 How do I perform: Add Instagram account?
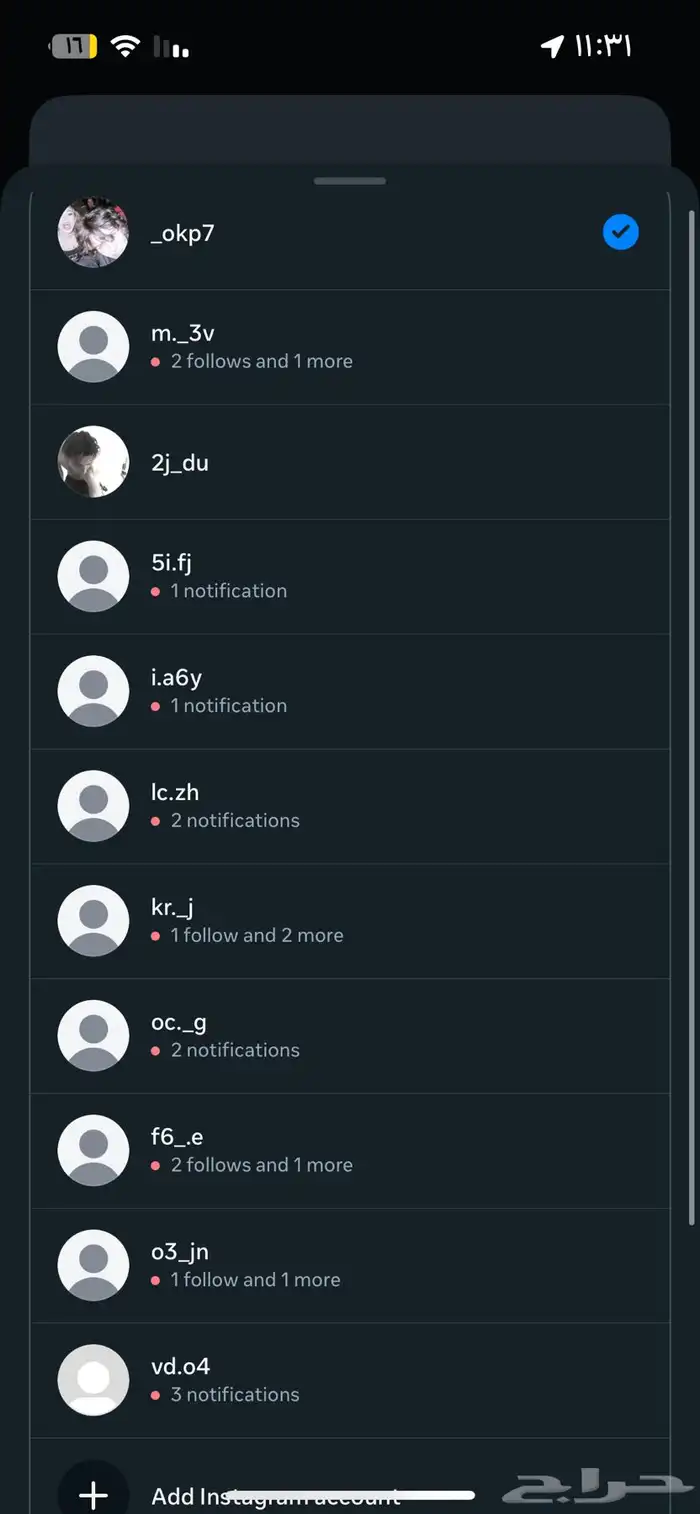275,1496
